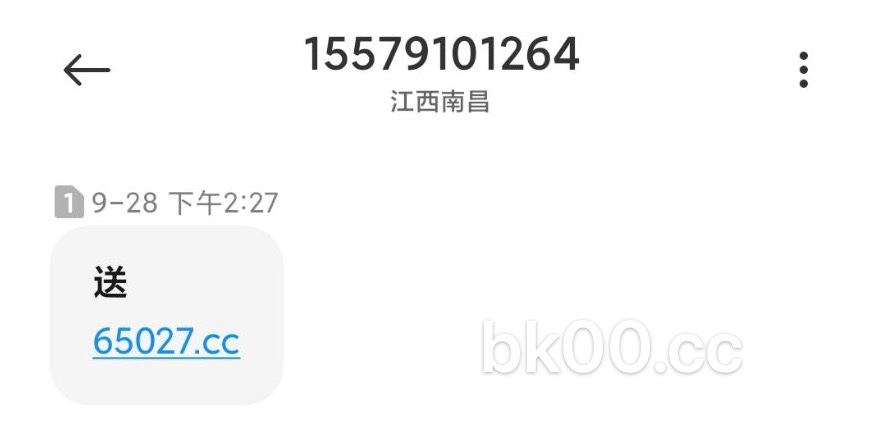
Task: Open the 65027.cc link
Action: tap(166, 342)
